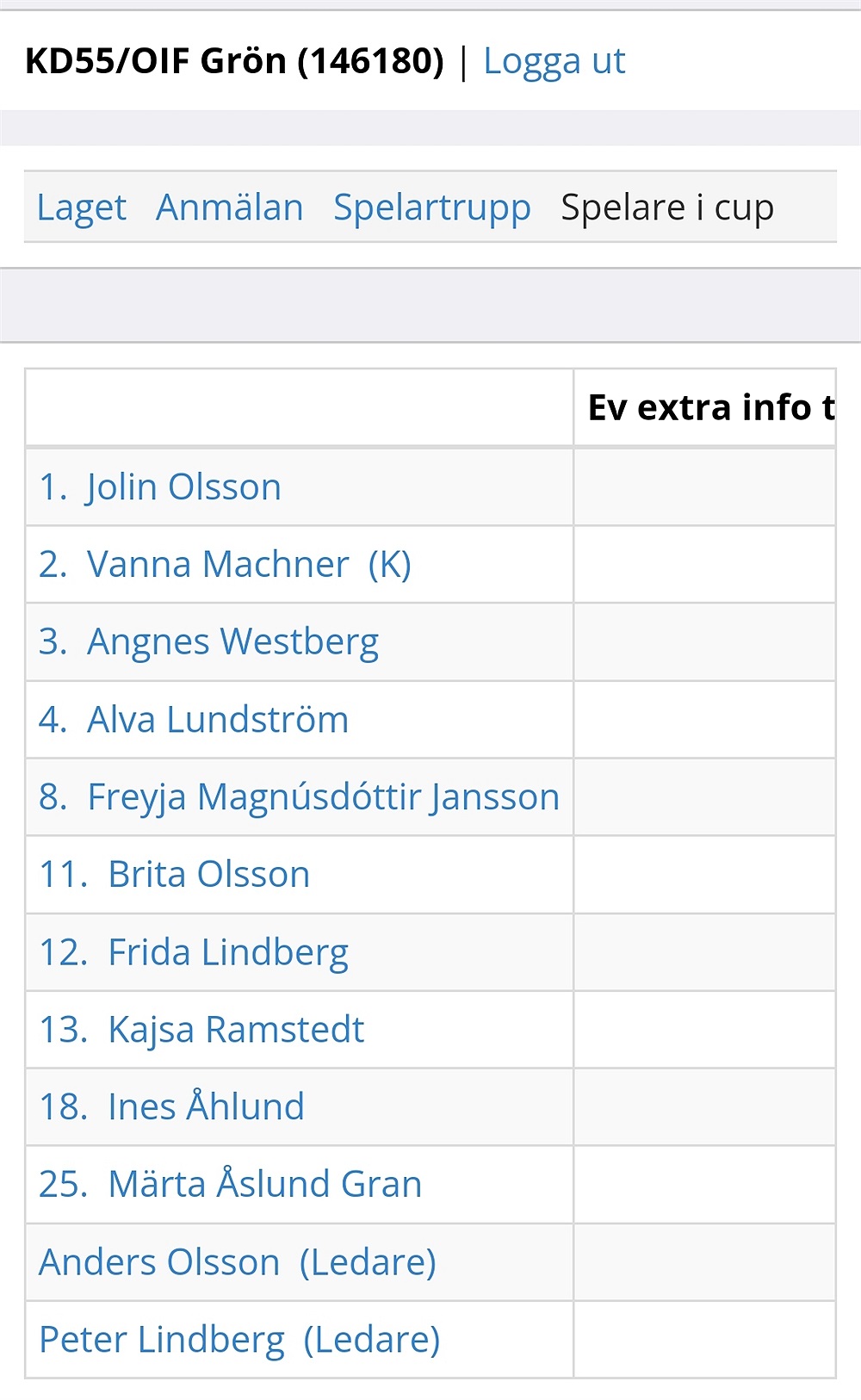
Task: View Frida Lindberg's details
Action: pyautogui.click(x=194, y=952)
